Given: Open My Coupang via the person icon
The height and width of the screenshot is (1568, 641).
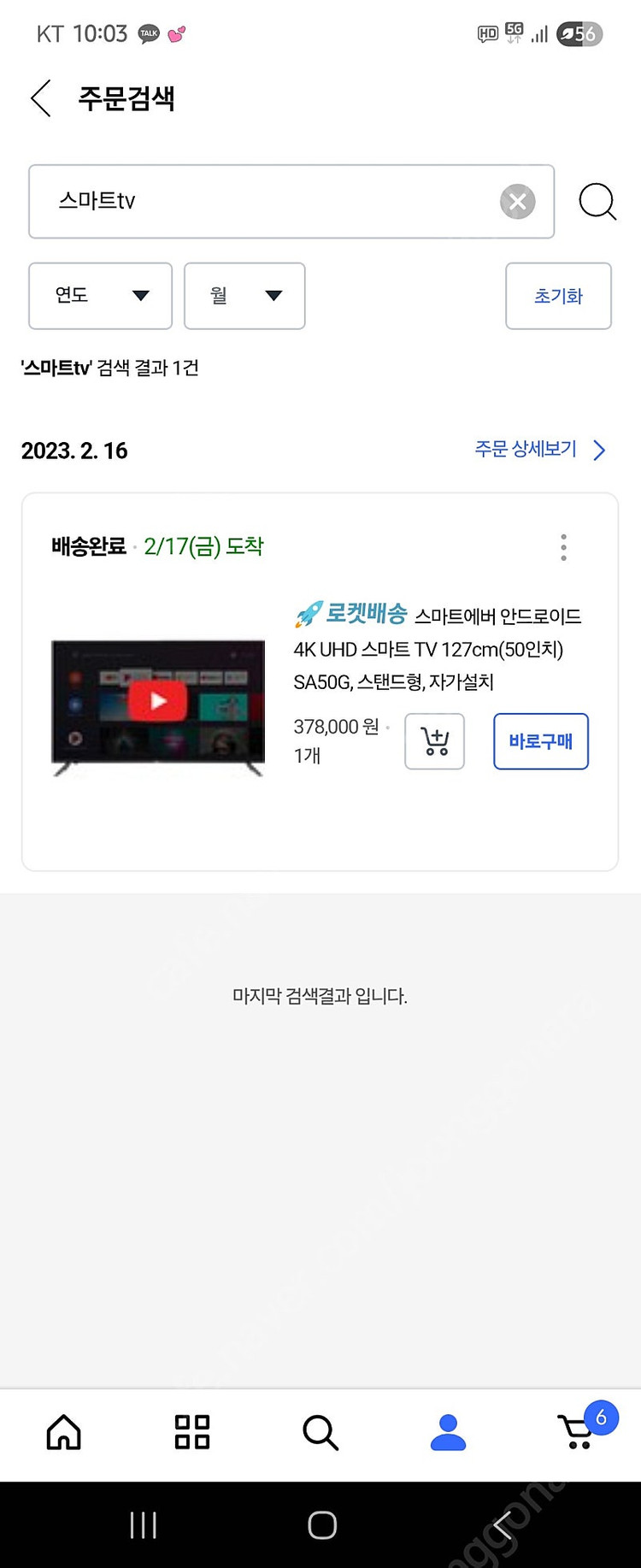Looking at the screenshot, I should click(448, 1432).
